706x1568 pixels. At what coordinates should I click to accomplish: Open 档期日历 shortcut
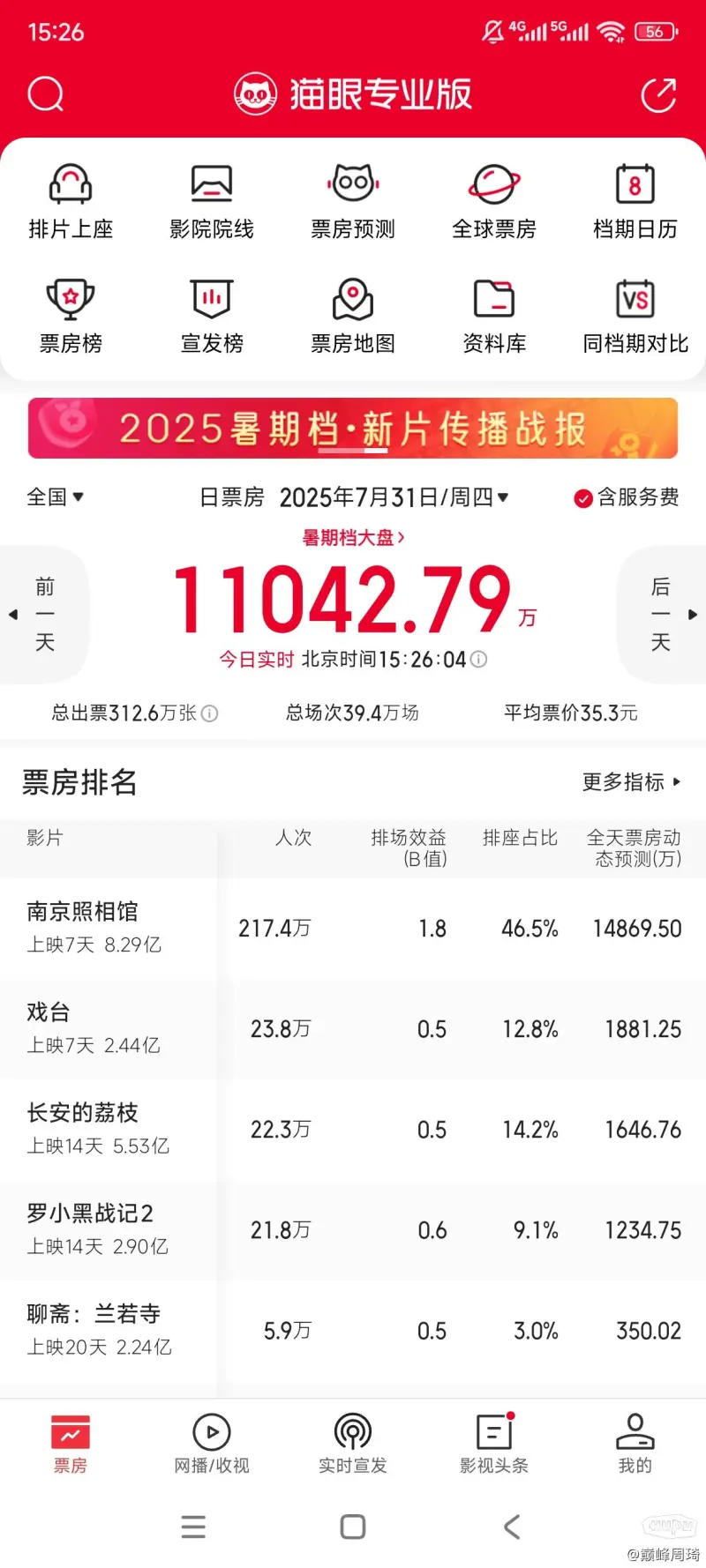[x=635, y=202]
